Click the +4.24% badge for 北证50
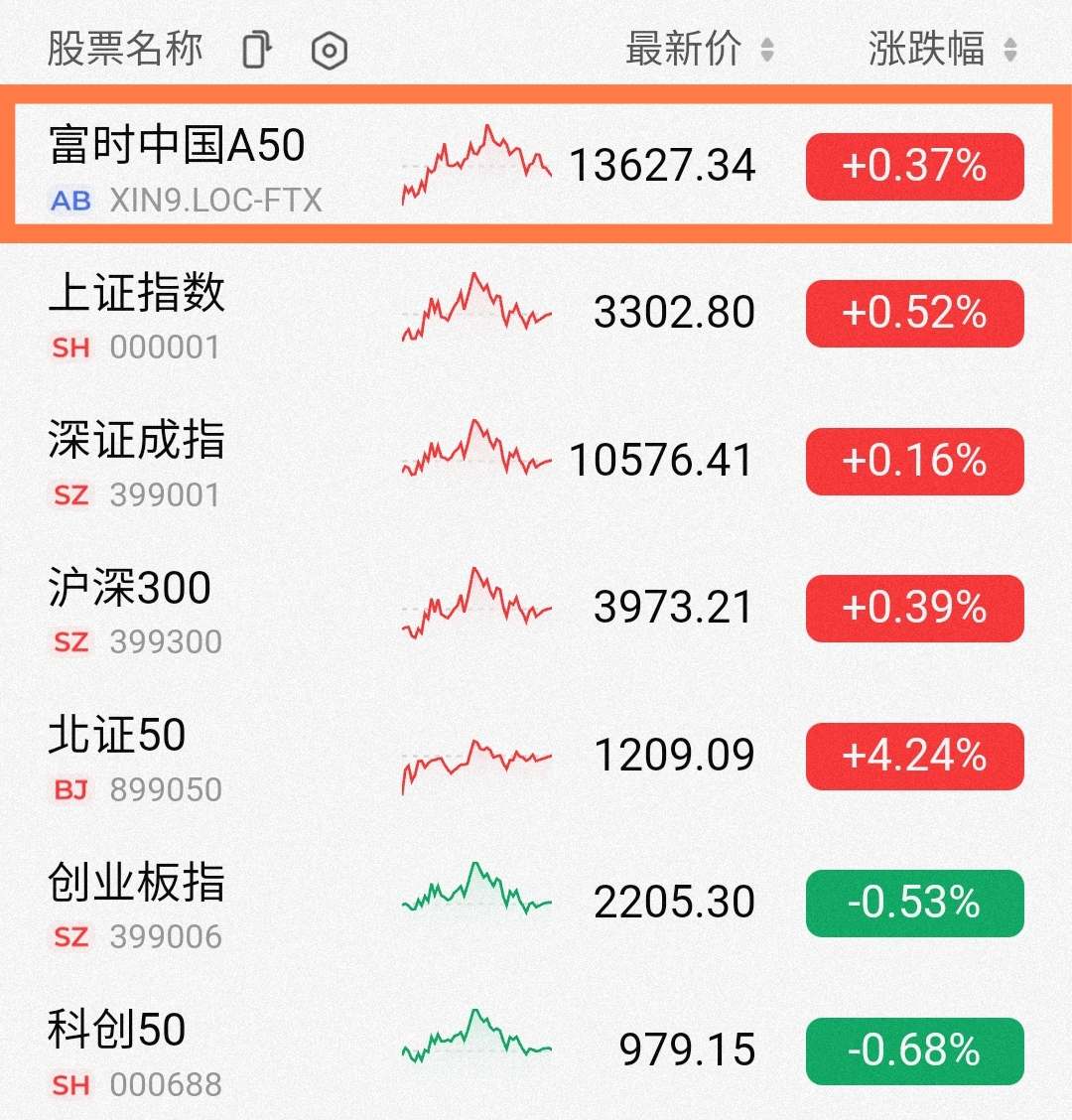This screenshot has height=1120, width=1072. [x=913, y=755]
